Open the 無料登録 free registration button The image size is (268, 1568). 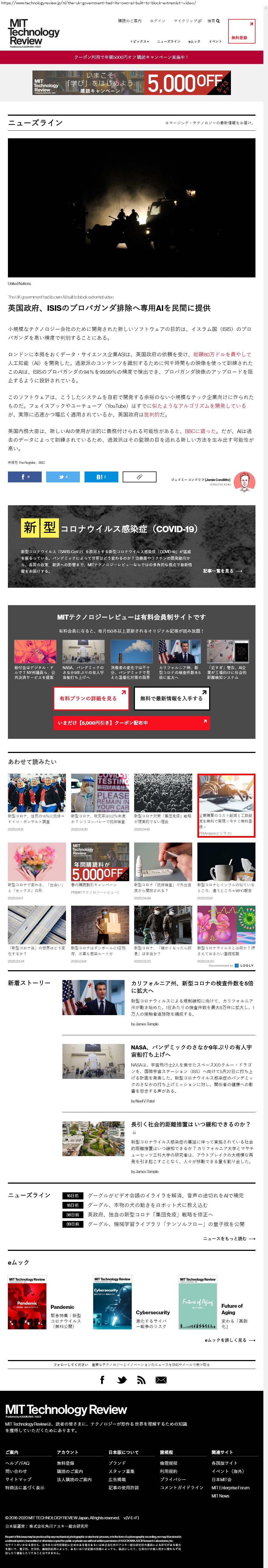[x=241, y=31]
